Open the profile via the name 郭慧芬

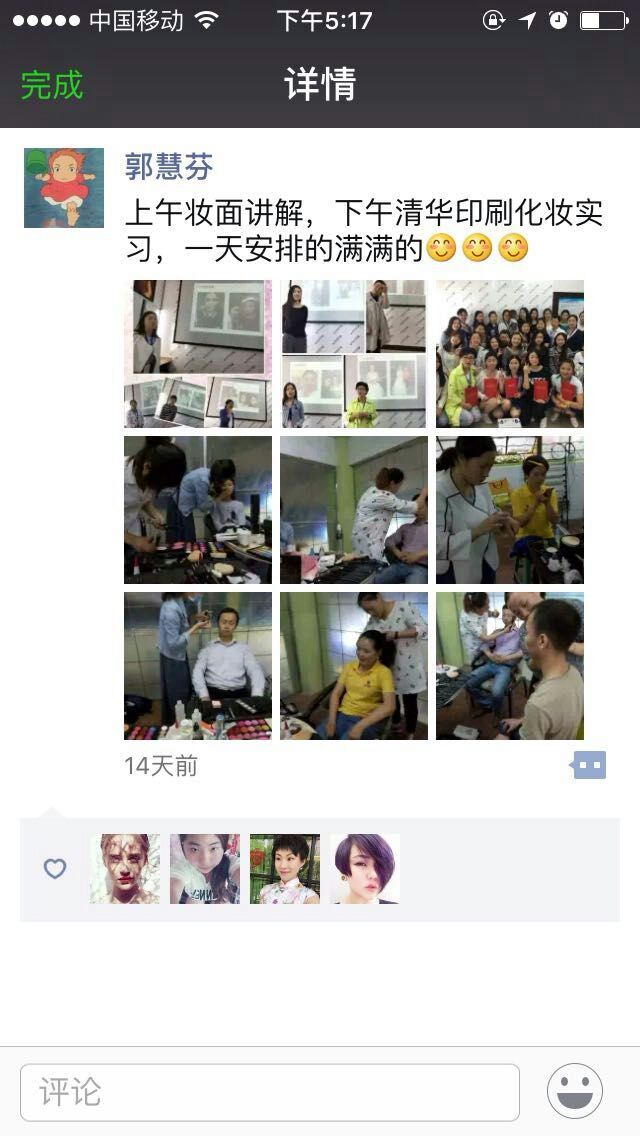coord(169,166)
